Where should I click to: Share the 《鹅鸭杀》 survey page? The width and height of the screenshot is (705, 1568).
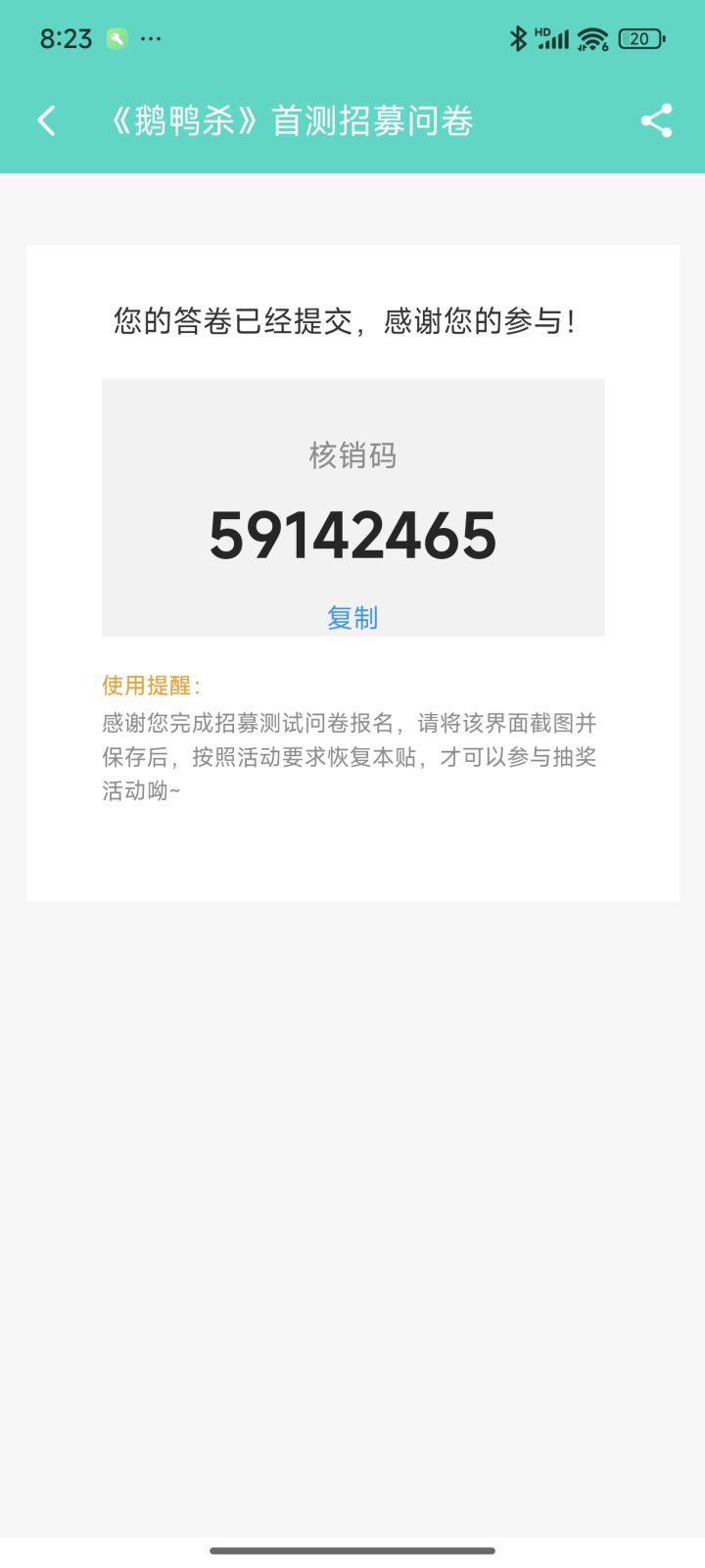(x=656, y=120)
